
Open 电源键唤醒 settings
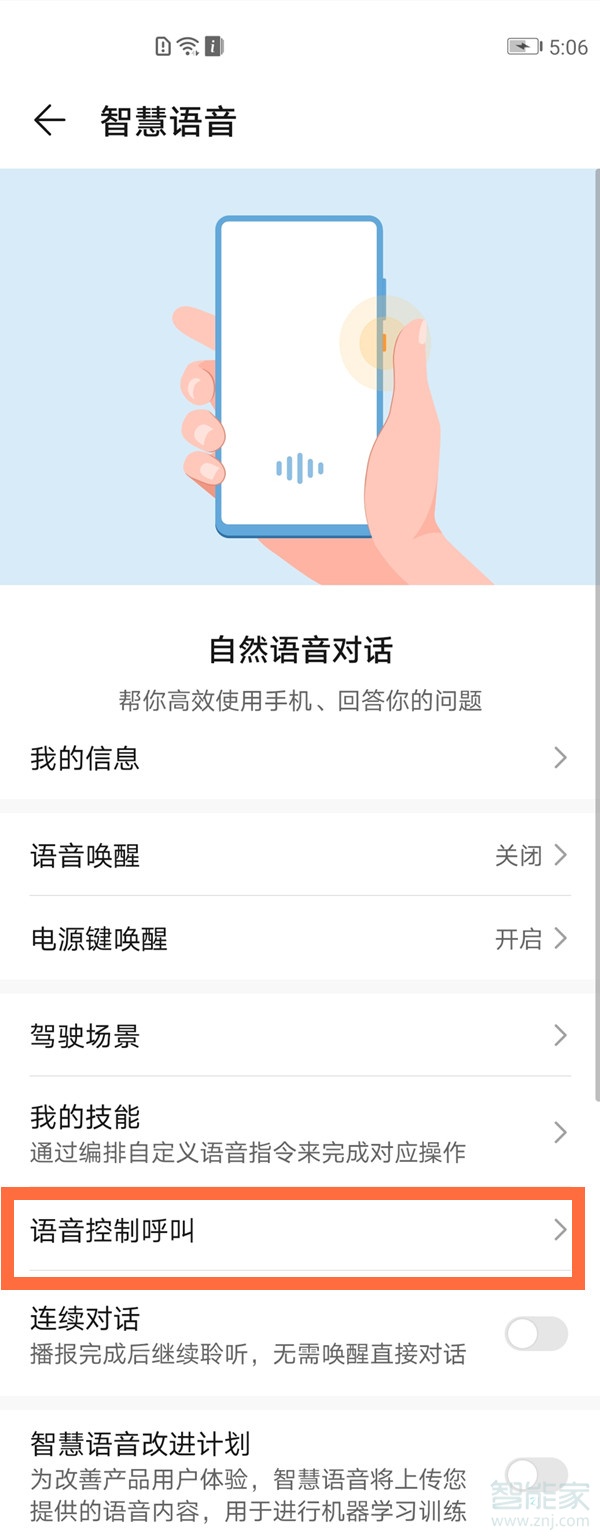300,939
